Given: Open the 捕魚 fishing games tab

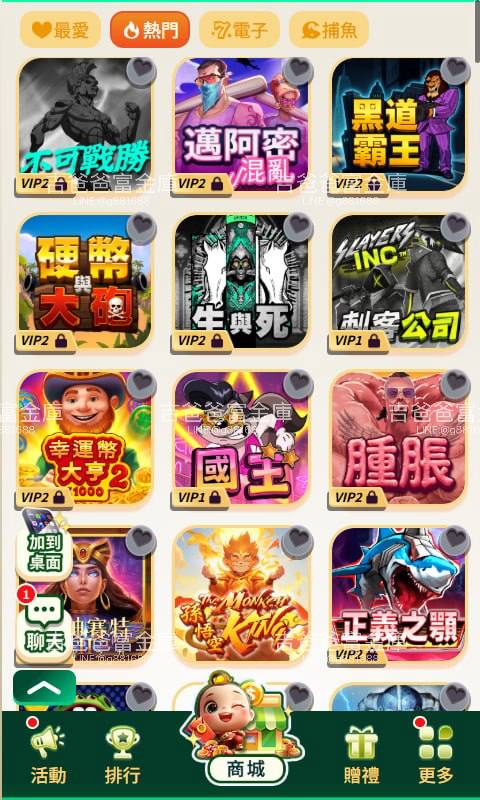Looking at the screenshot, I should [x=329, y=30].
